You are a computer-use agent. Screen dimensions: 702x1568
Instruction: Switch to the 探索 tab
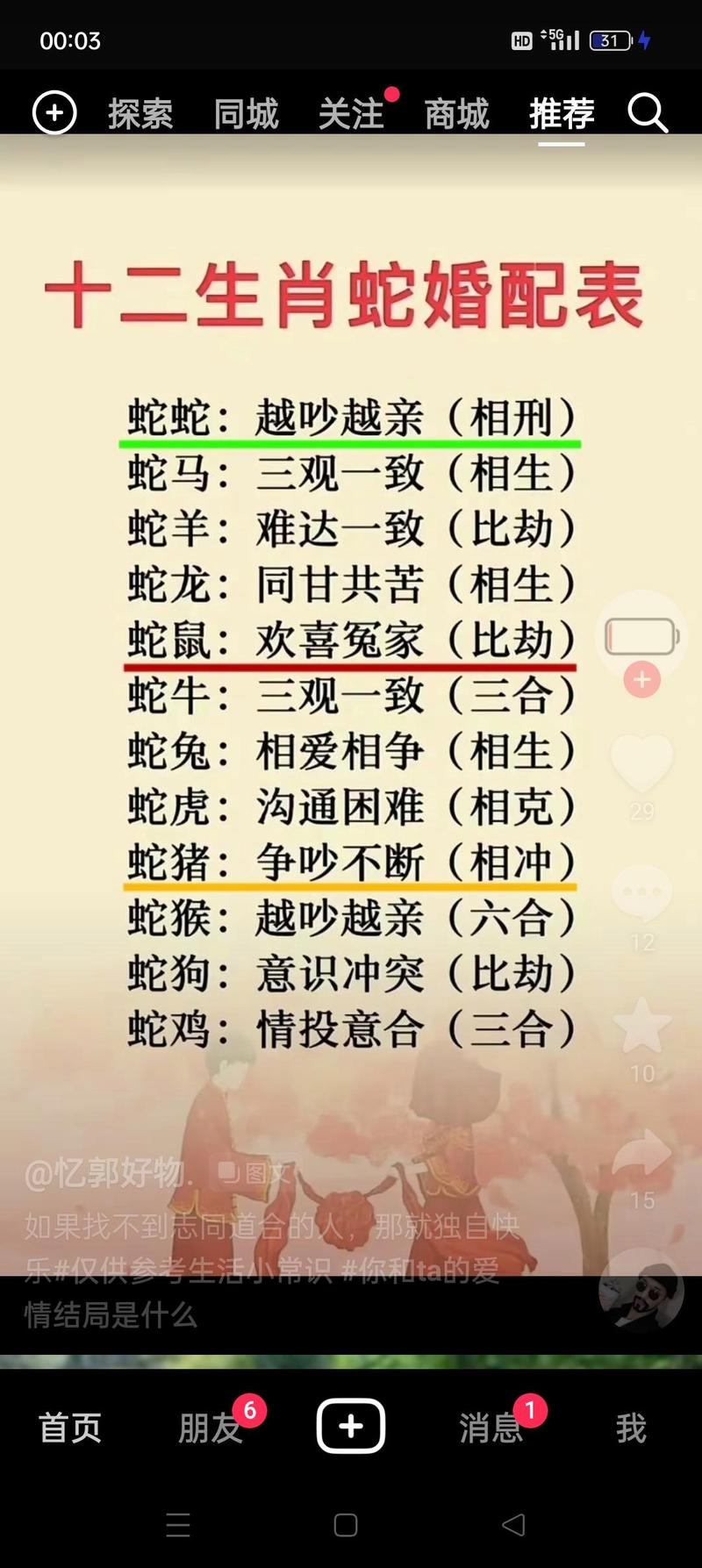(140, 114)
